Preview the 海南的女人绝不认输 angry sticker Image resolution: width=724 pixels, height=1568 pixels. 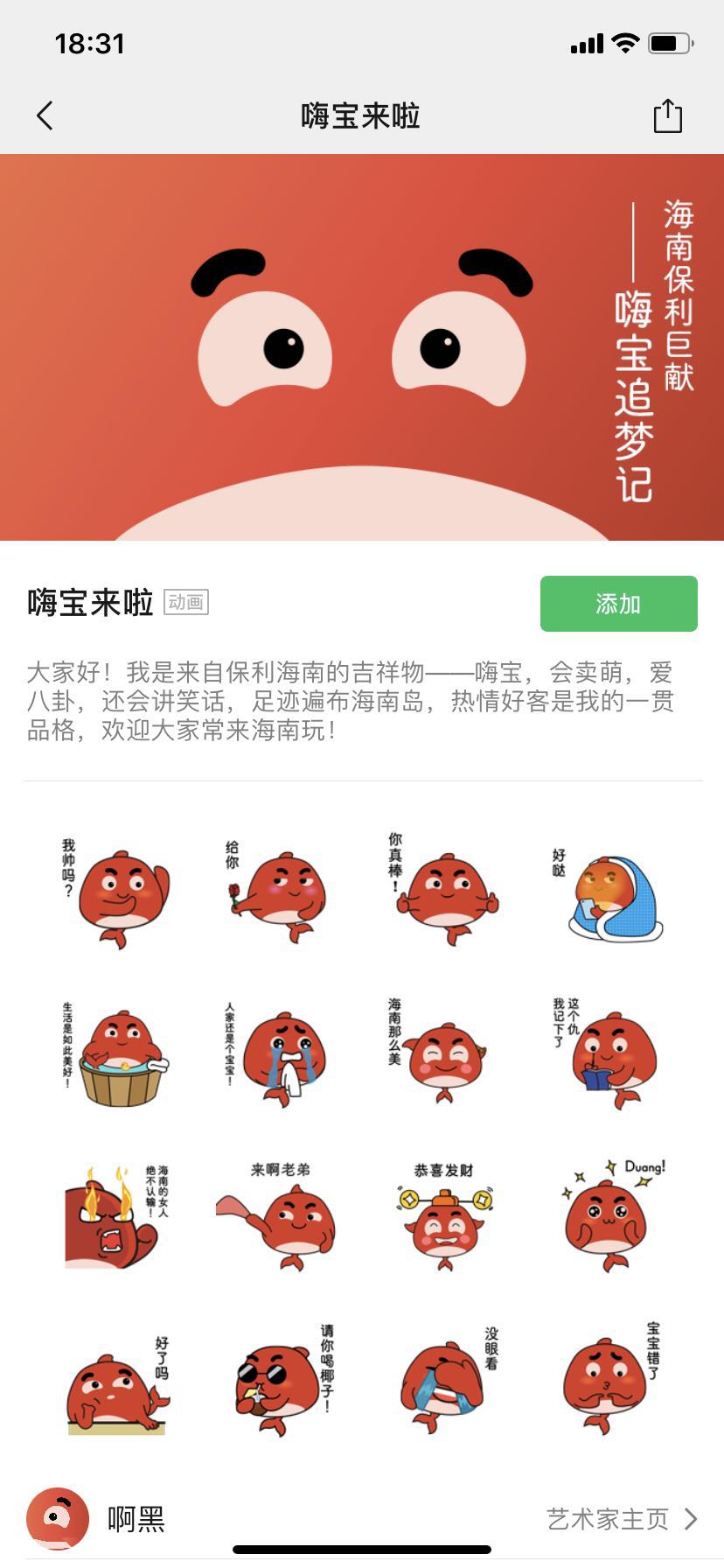click(x=117, y=1218)
